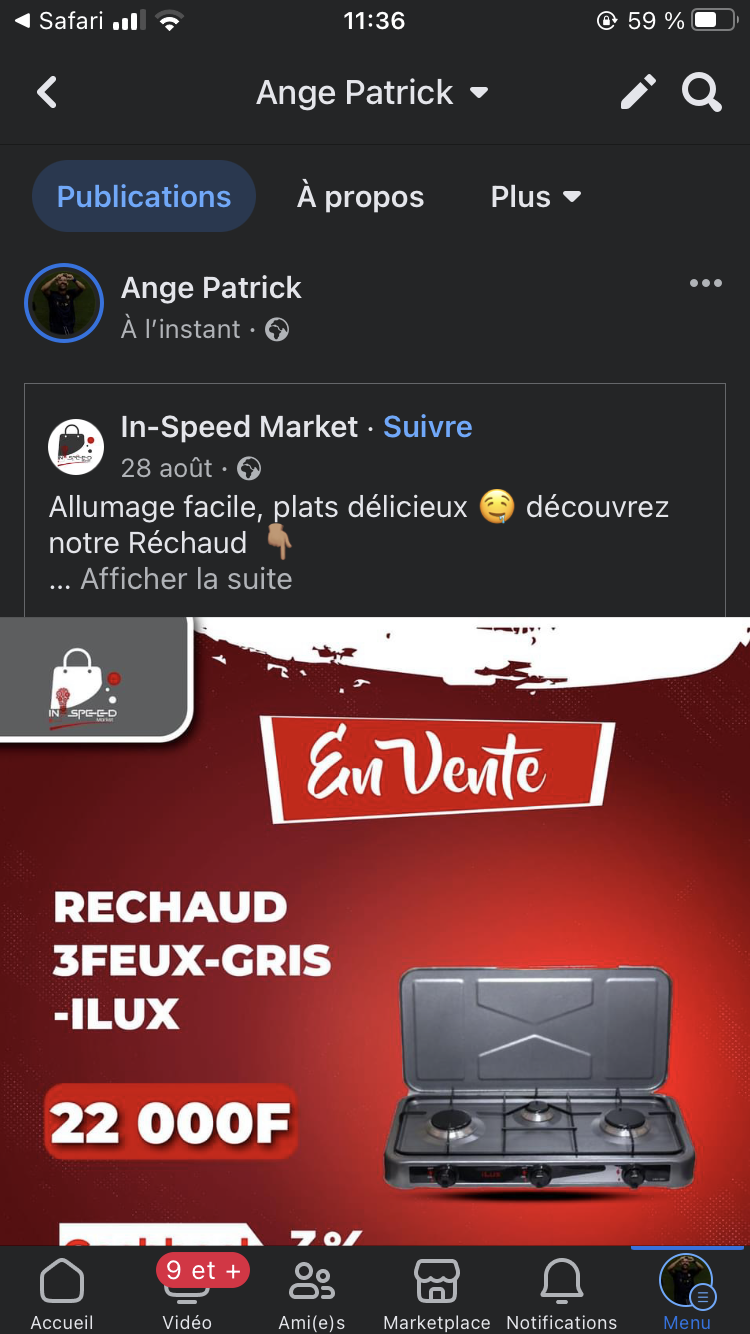The height and width of the screenshot is (1334, 750).
Task: Go back using the top-left arrow
Action: click(x=47, y=93)
